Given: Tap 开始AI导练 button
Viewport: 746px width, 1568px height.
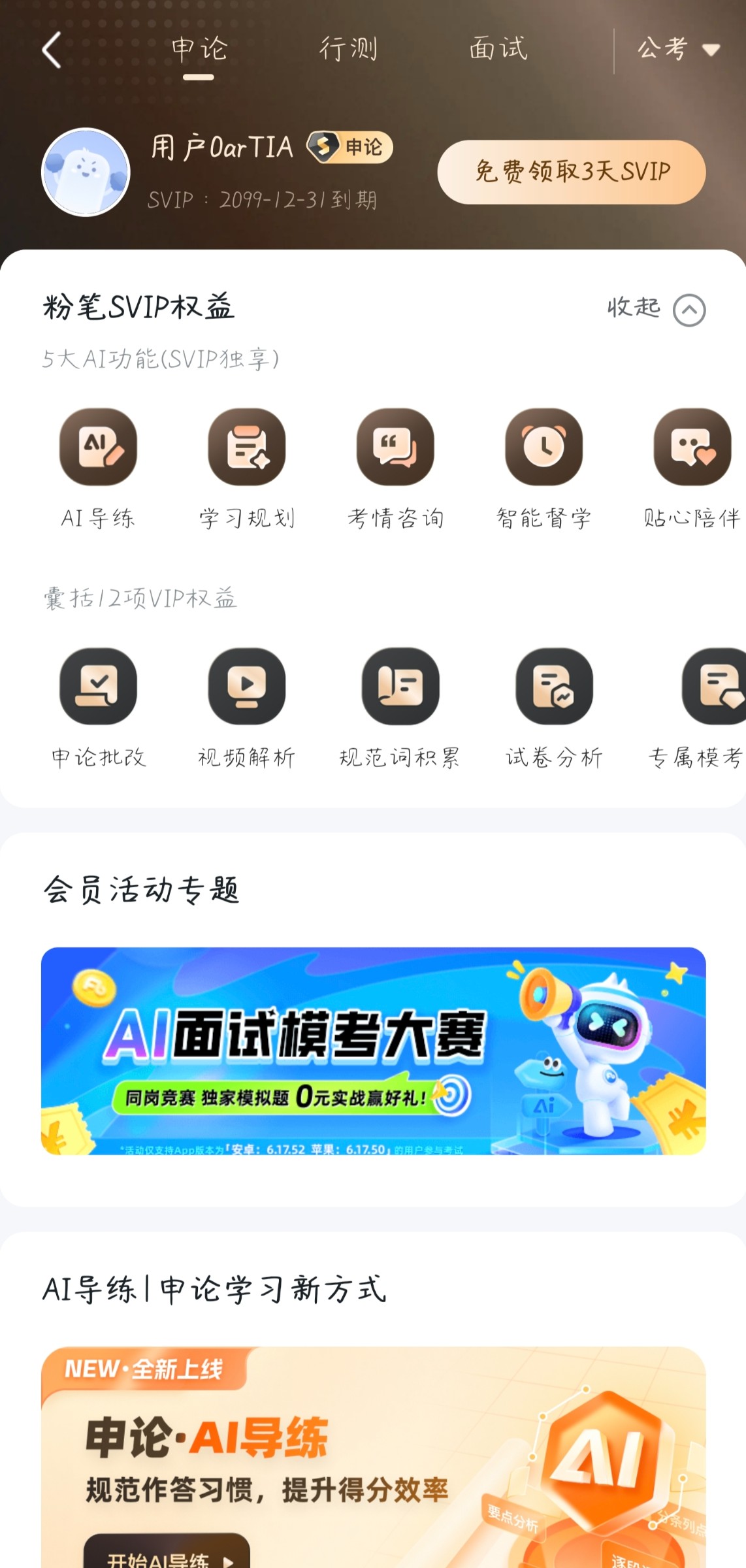Looking at the screenshot, I should click(167, 1555).
